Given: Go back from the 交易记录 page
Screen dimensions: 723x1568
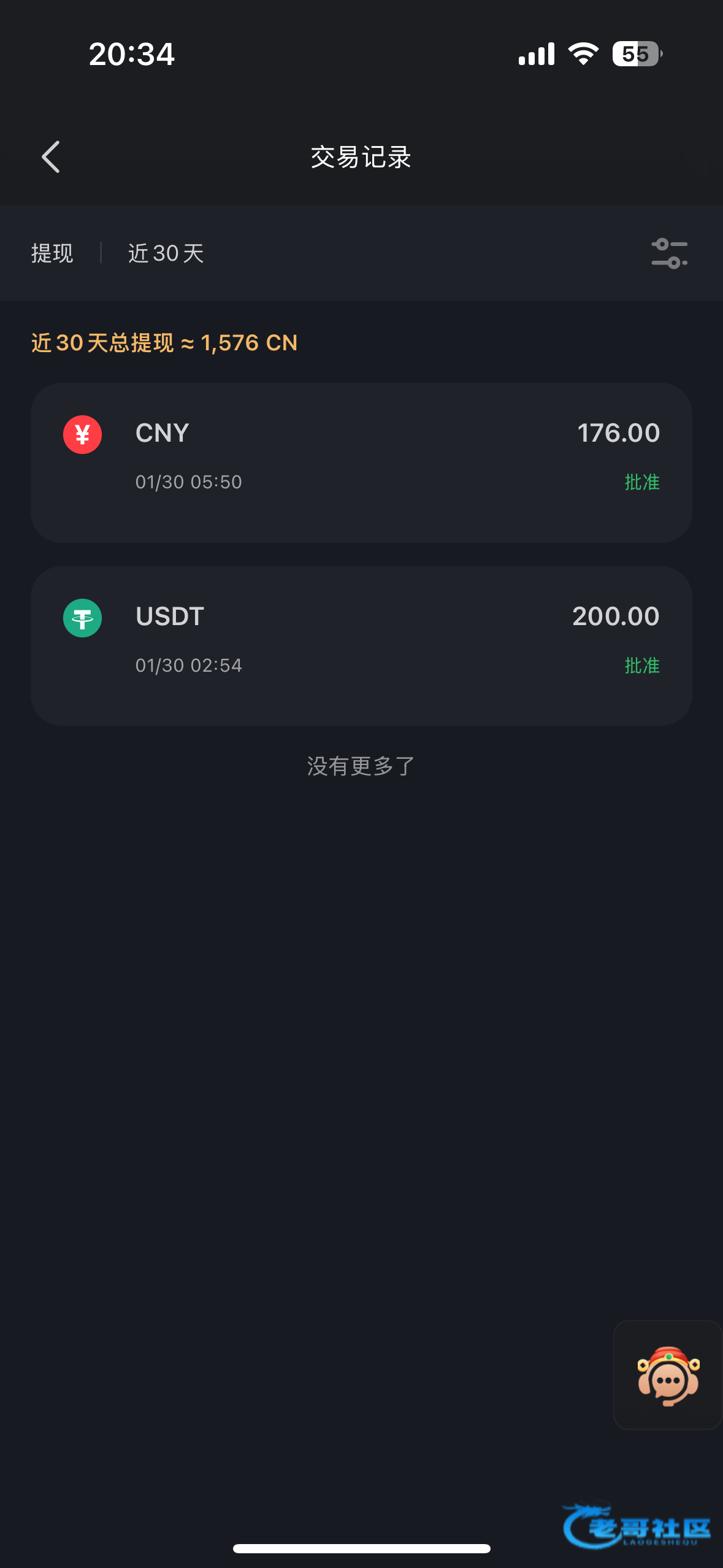Looking at the screenshot, I should pos(51,157).
